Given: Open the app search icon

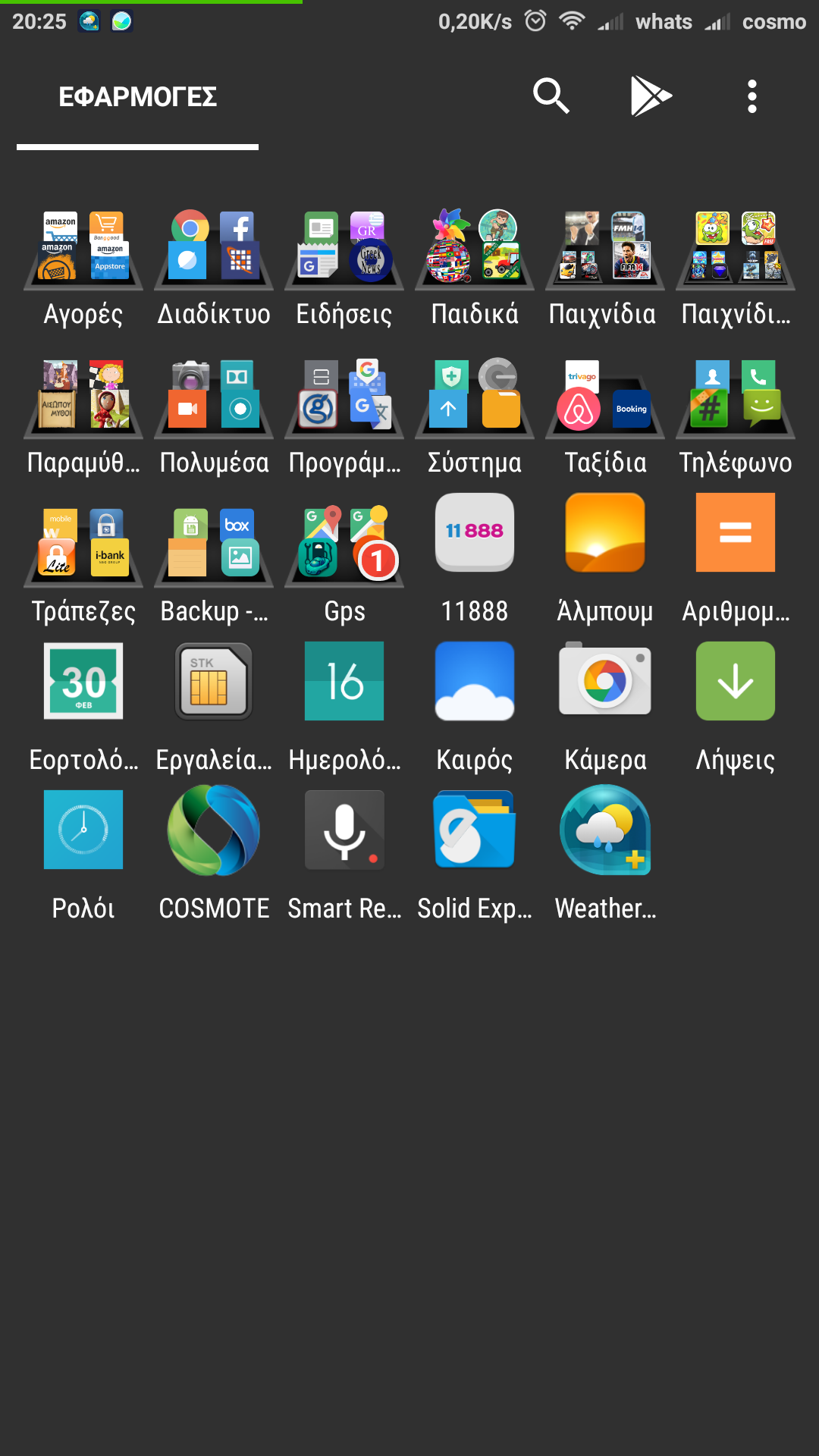Looking at the screenshot, I should click(551, 96).
